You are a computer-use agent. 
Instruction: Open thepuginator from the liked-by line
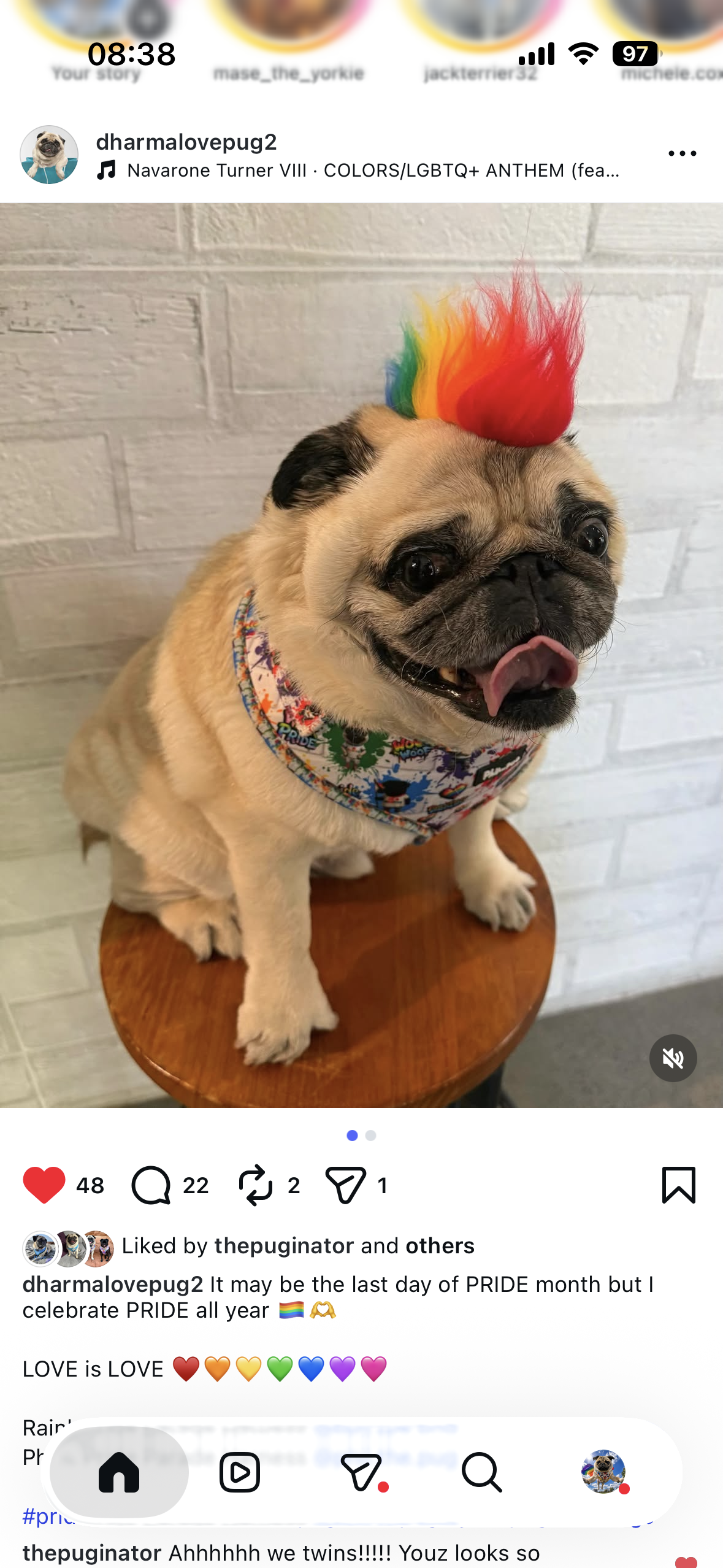284,1246
